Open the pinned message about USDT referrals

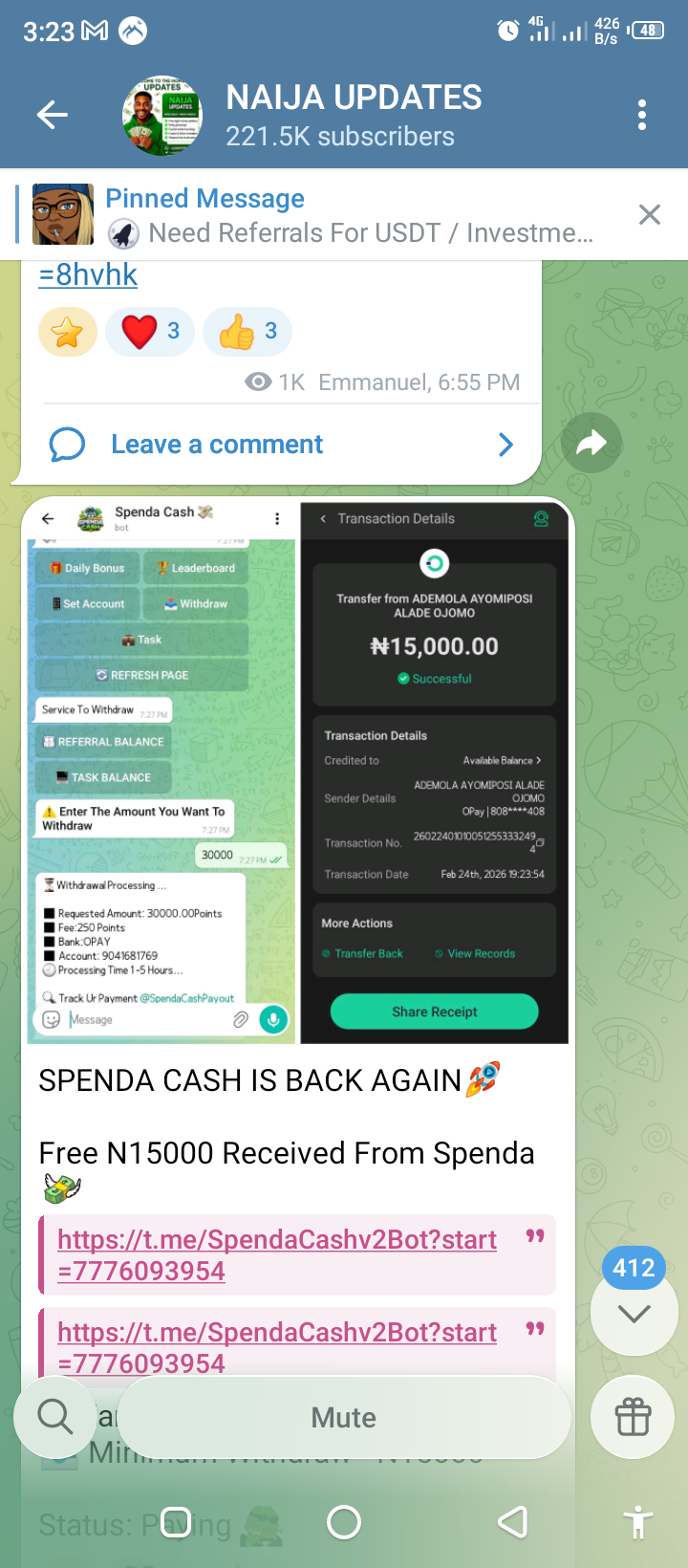349,215
